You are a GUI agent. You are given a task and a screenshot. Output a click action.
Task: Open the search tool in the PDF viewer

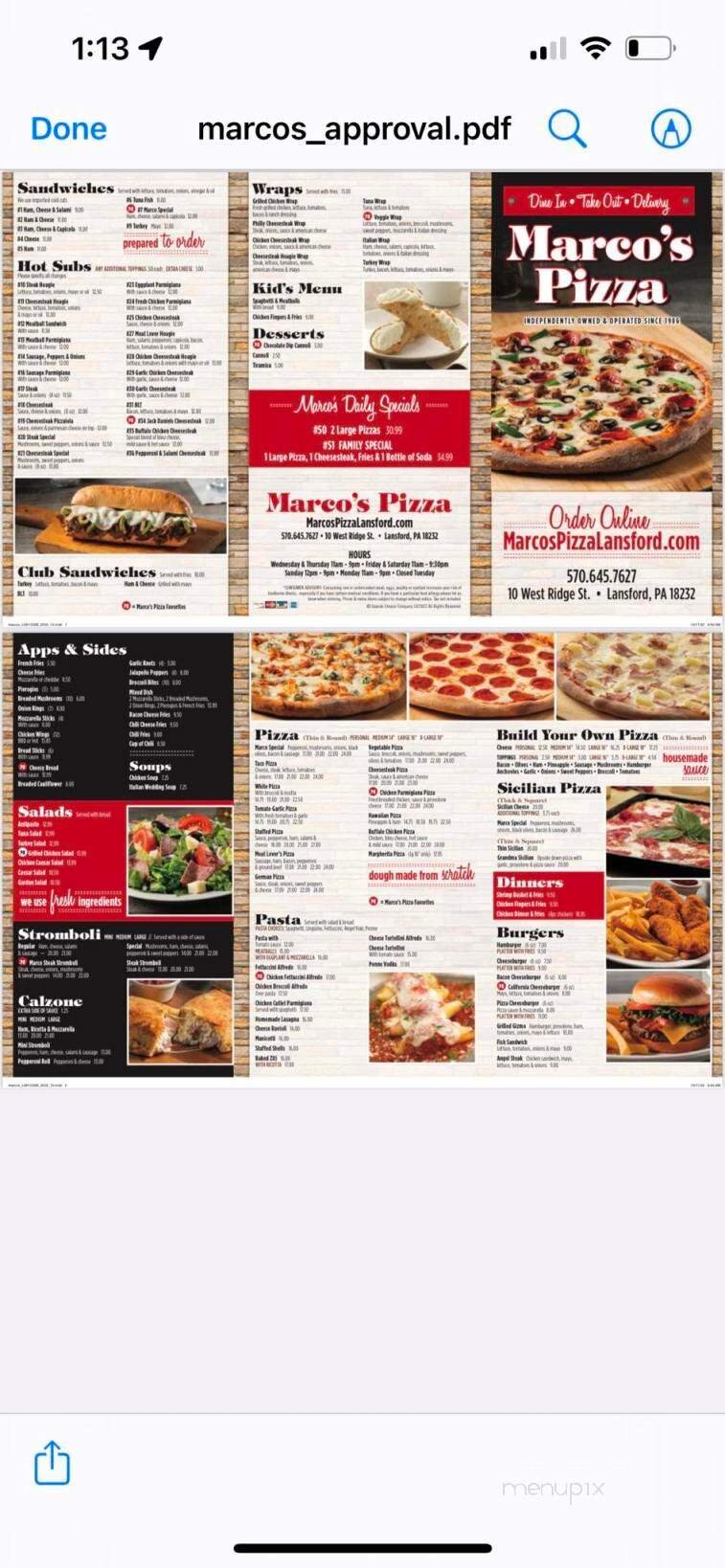[x=569, y=127]
